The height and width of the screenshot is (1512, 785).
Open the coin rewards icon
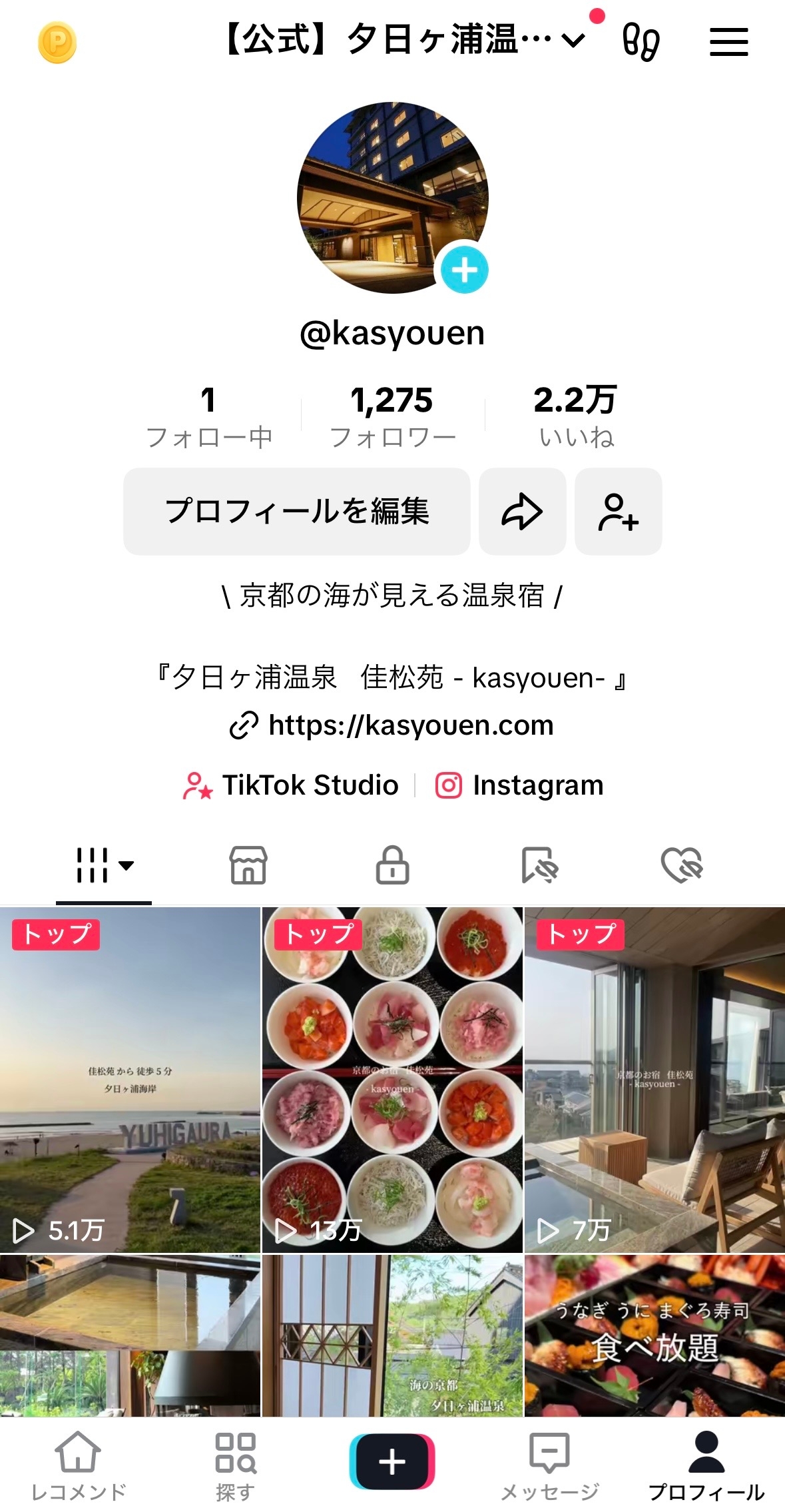coord(57,43)
